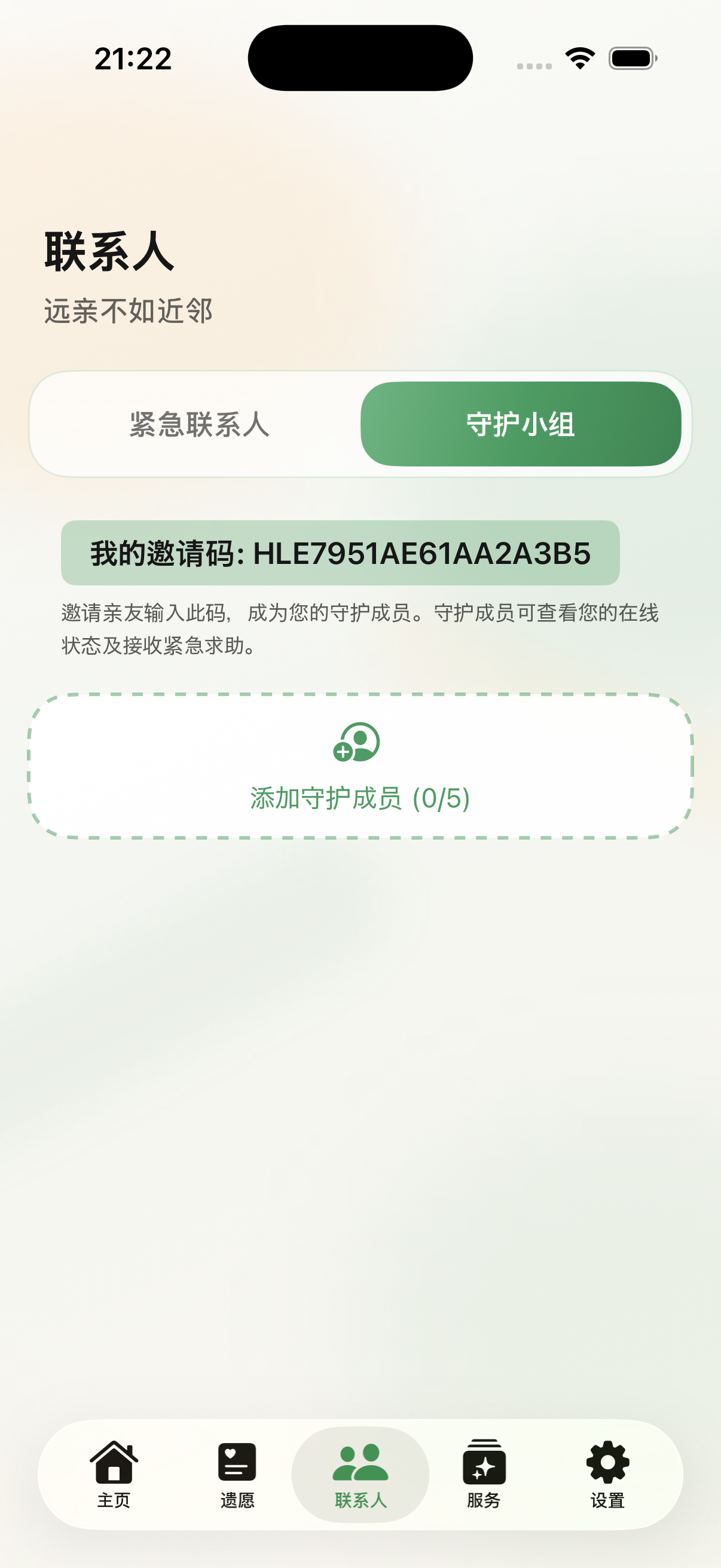
Task: Tap the 远亲不如近邻 subtitle text
Action: pyautogui.click(x=128, y=309)
